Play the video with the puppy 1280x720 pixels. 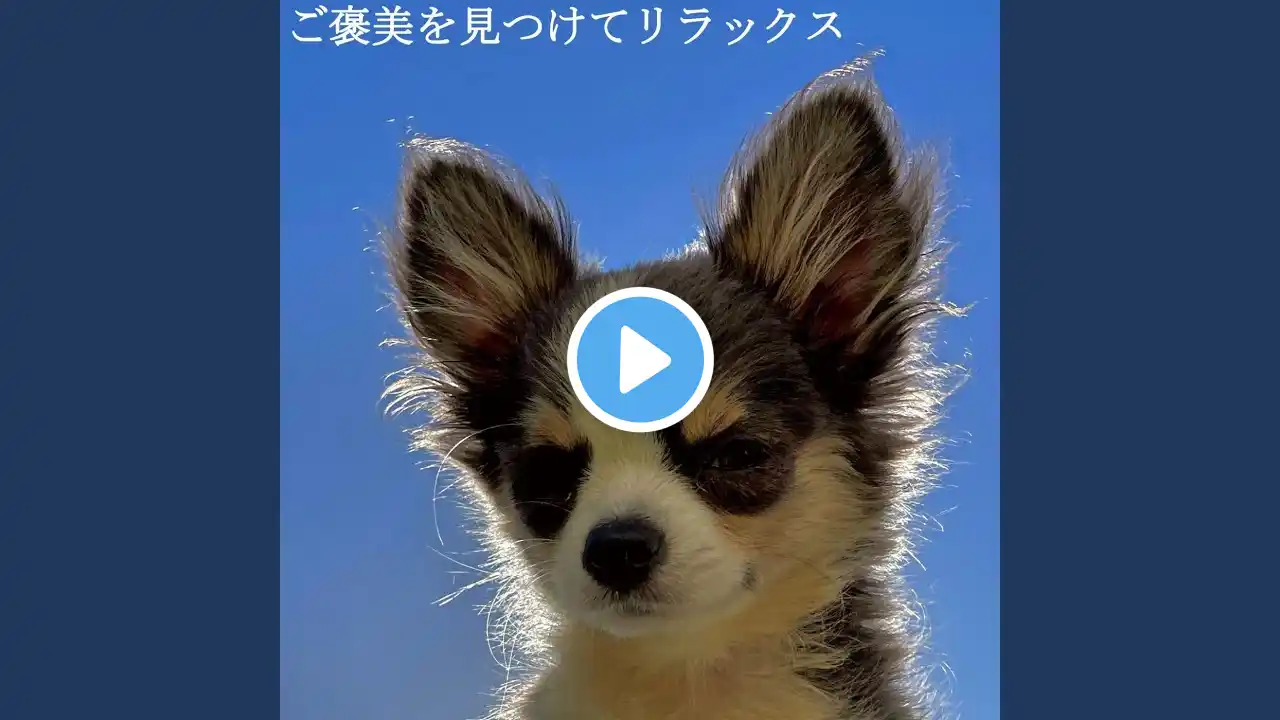click(x=640, y=360)
